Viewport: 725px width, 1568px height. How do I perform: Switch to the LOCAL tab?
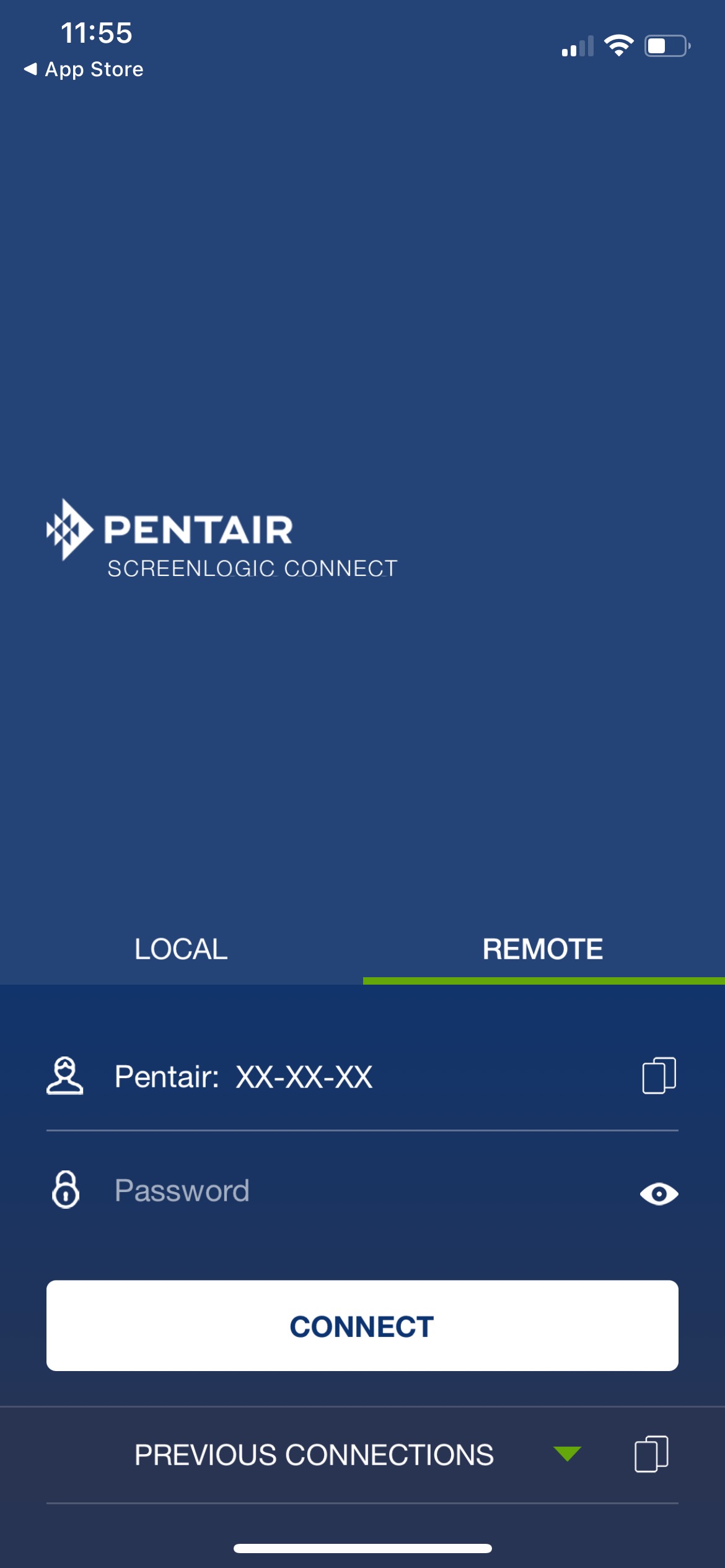(x=181, y=949)
